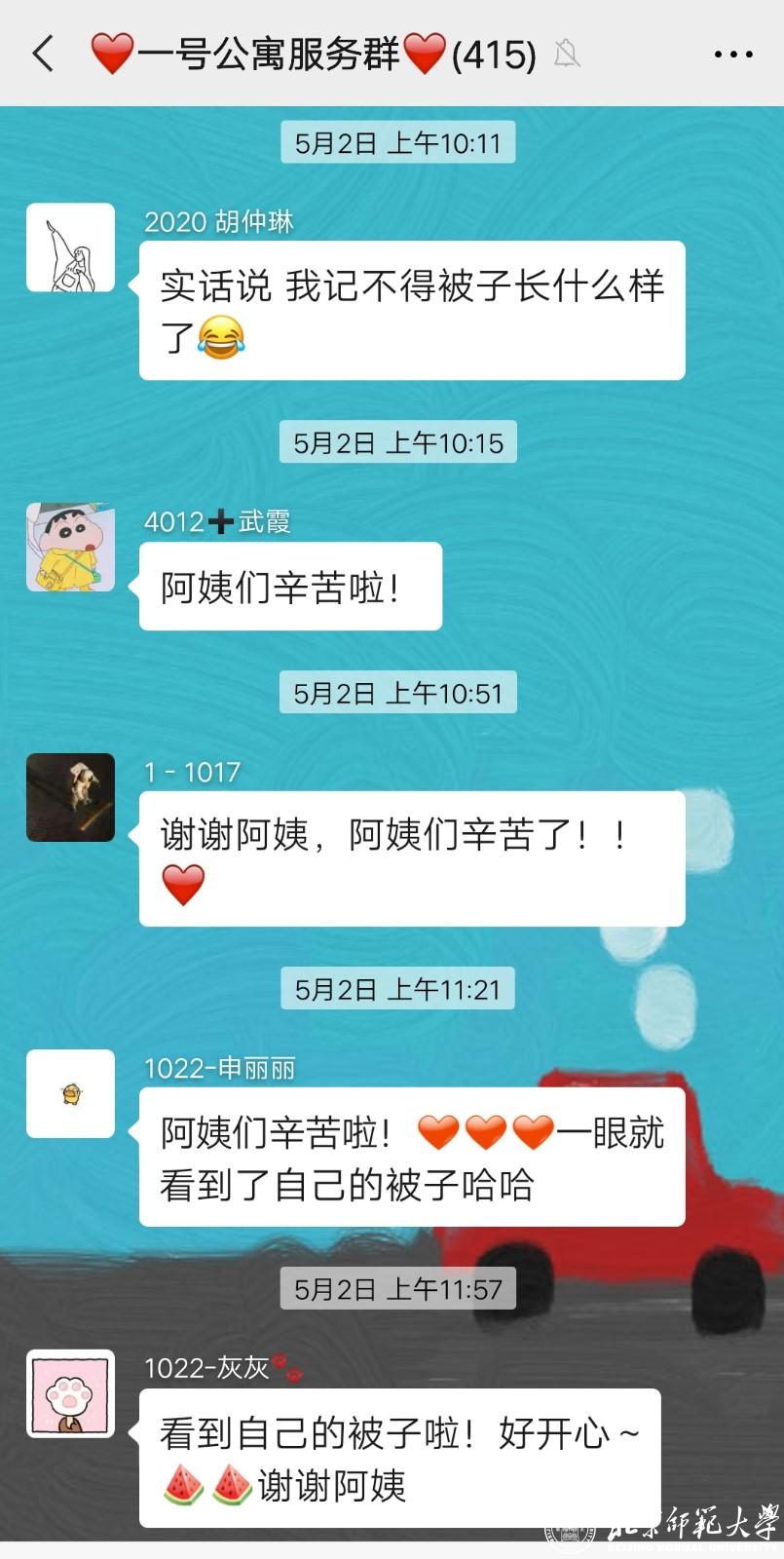Open the group chat details menu

(x=732, y=55)
